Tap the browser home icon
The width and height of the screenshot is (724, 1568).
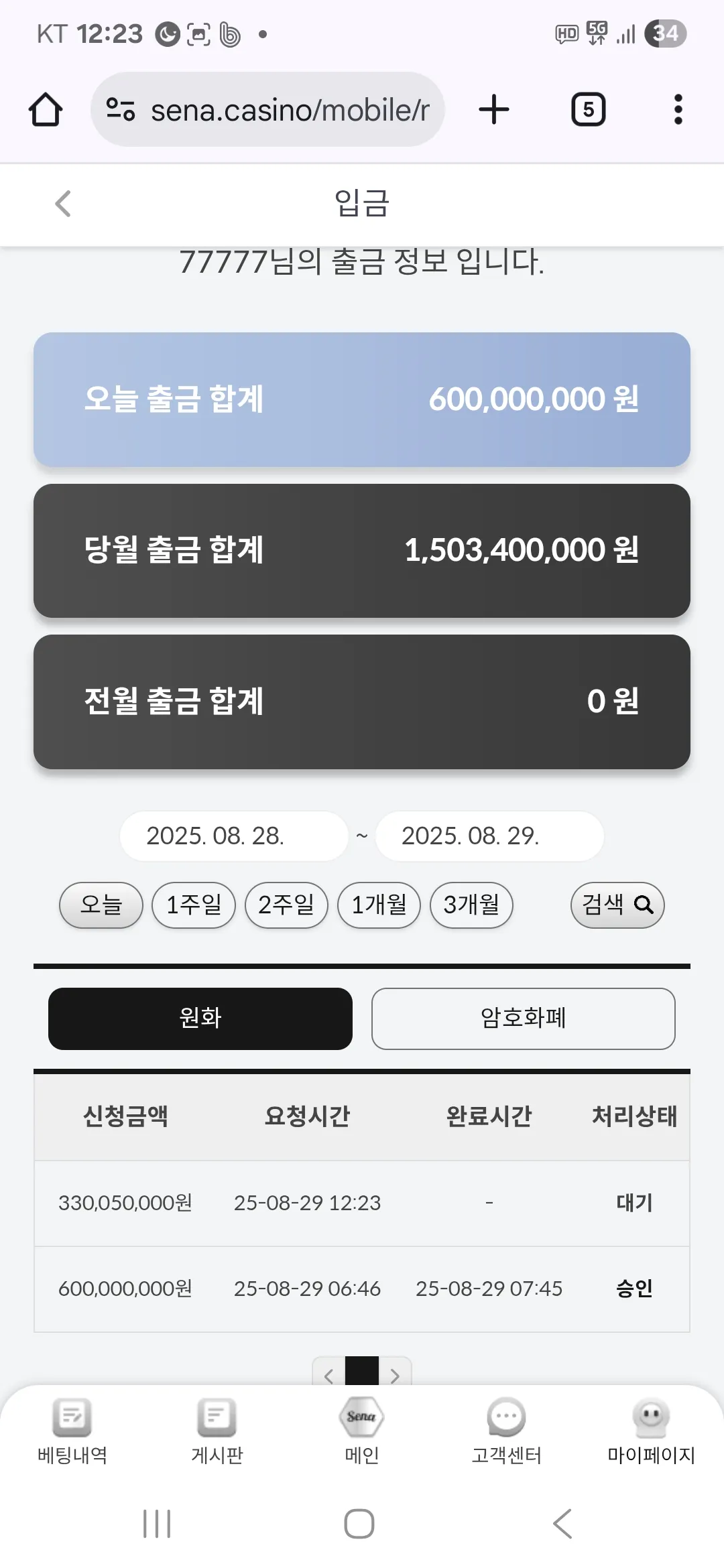click(46, 110)
